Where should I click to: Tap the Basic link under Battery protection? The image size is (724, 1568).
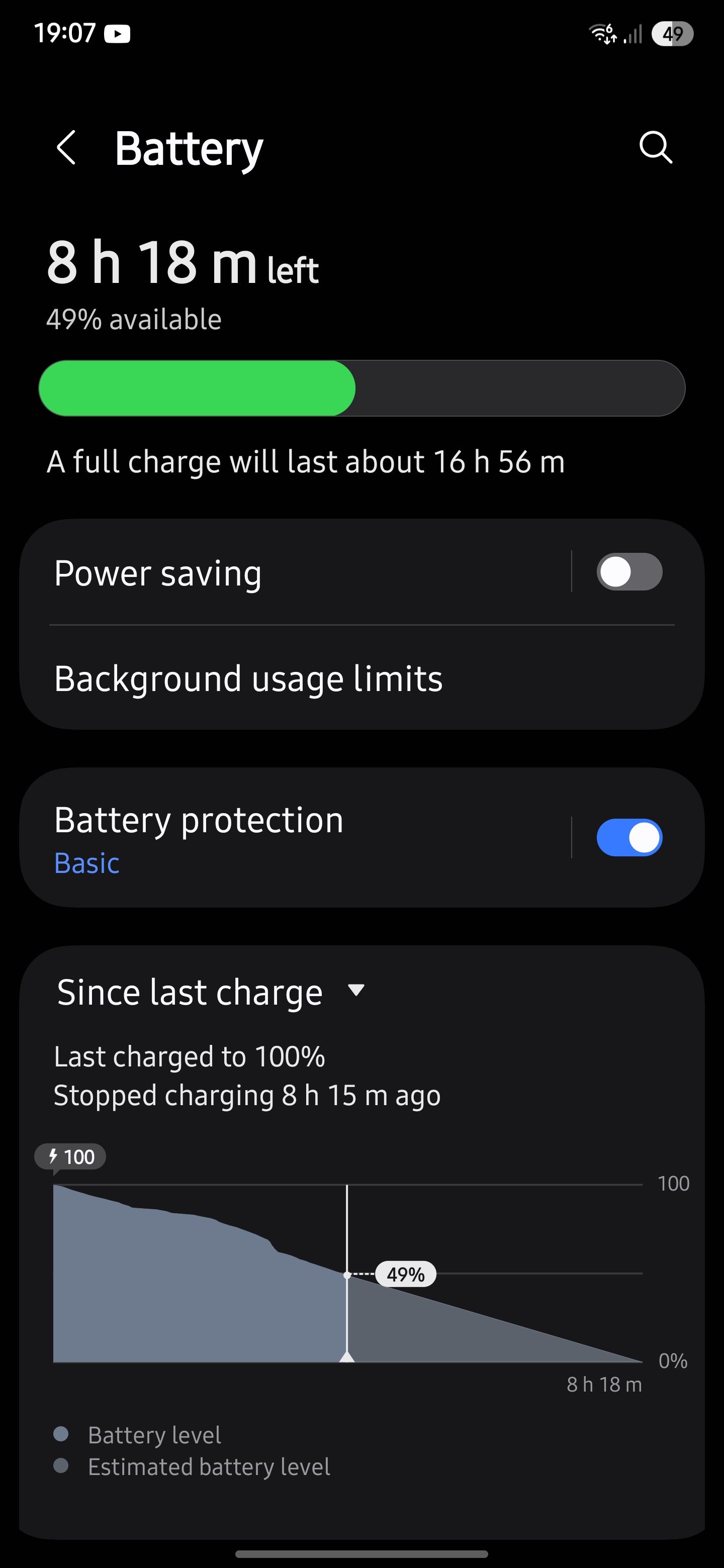pyautogui.click(x=86, y=862)
